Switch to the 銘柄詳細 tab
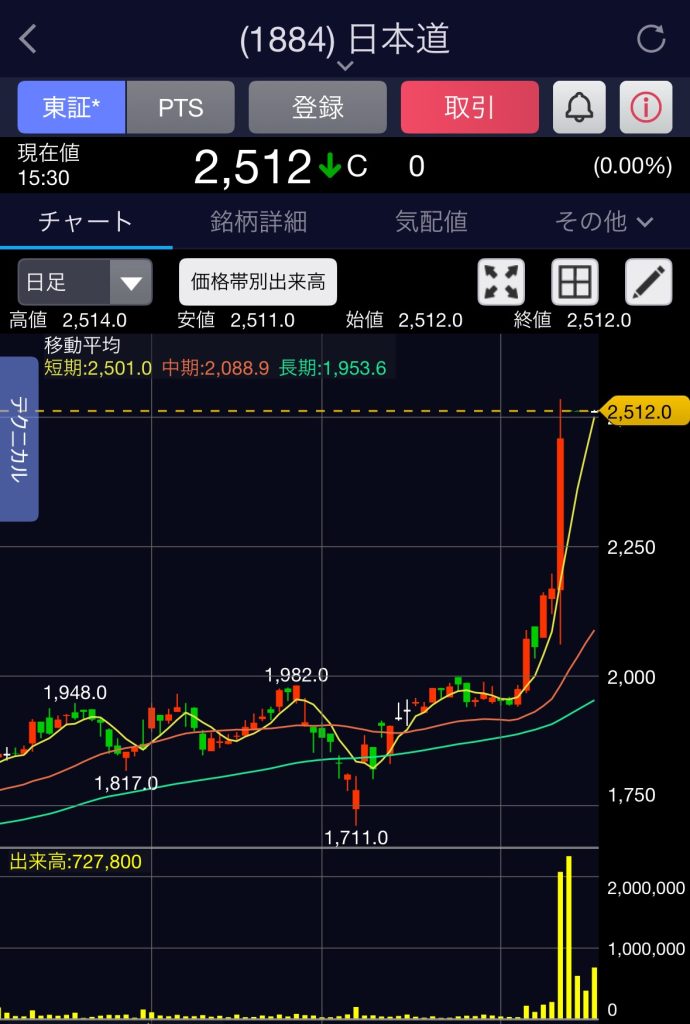The height and width of the screenshot is (1024, 690). [x=258, y=221]
